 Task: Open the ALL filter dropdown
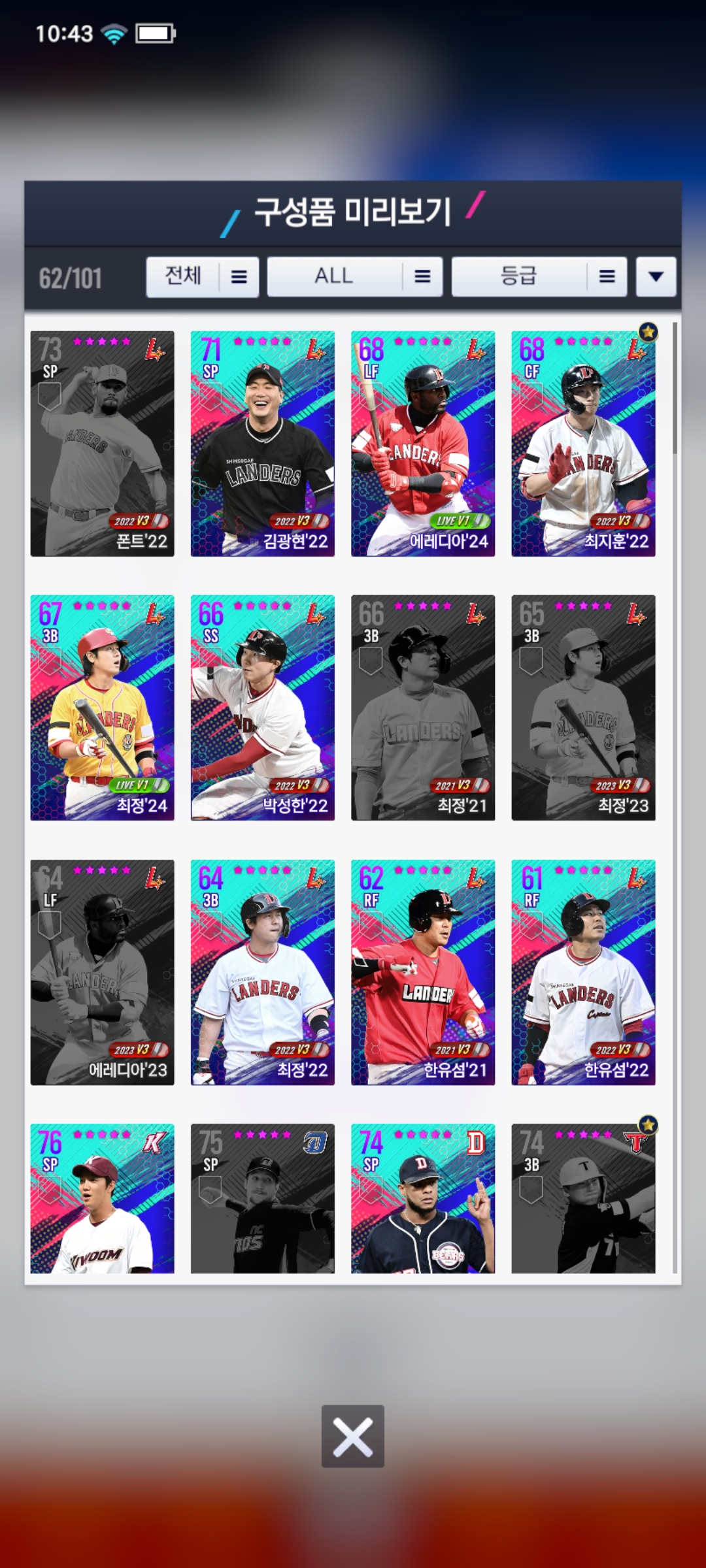point(354,277)
